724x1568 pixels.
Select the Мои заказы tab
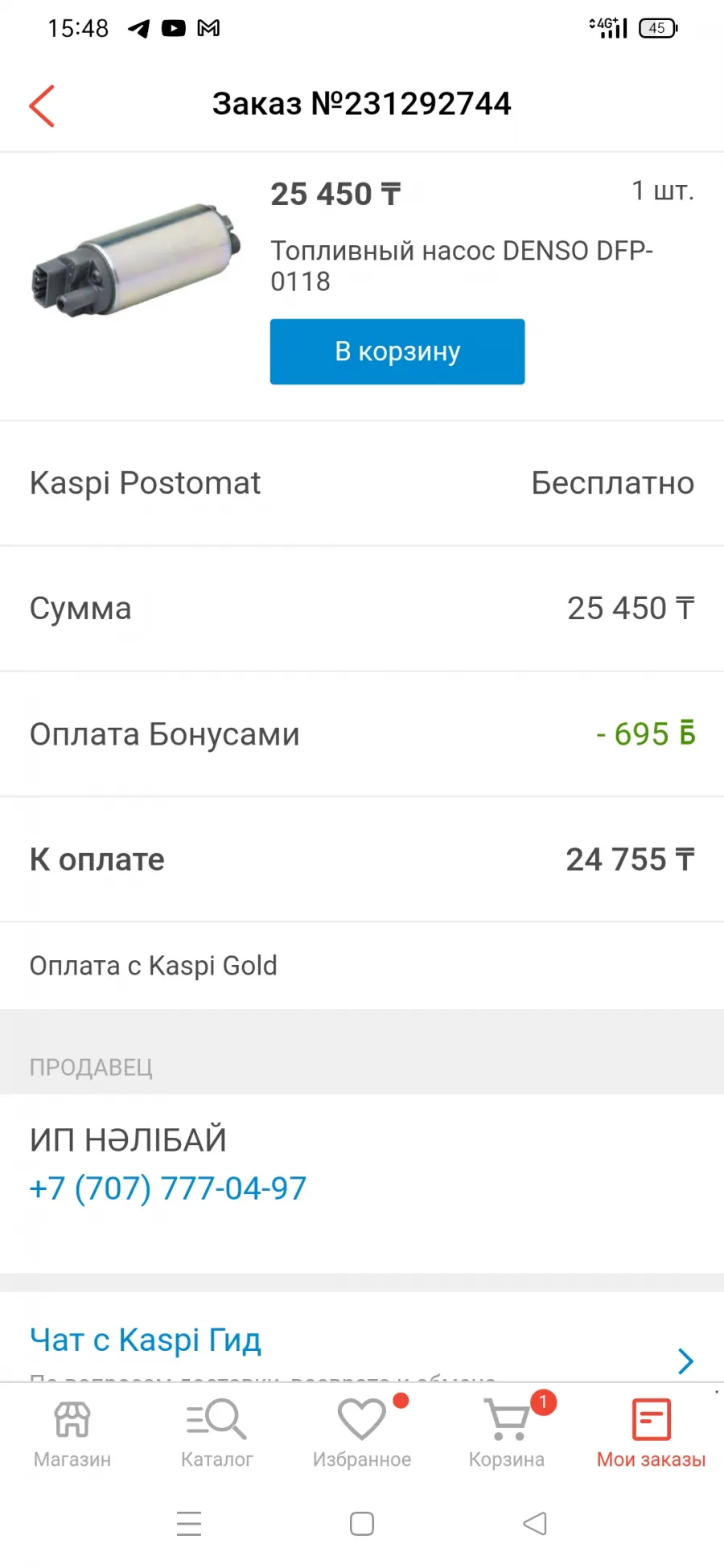click(652, 1435)
